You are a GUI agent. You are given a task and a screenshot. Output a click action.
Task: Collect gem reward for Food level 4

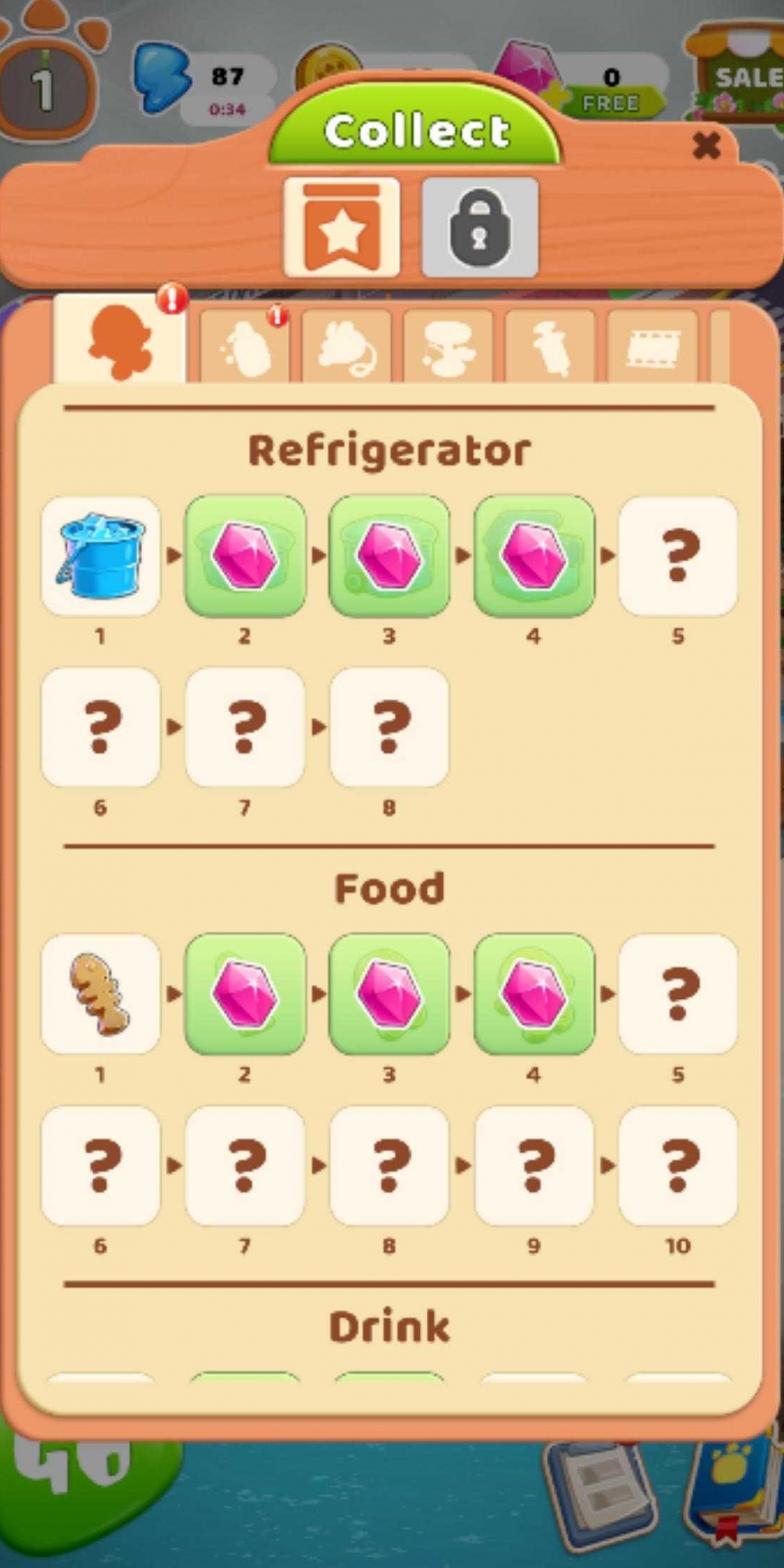(534, 994)
